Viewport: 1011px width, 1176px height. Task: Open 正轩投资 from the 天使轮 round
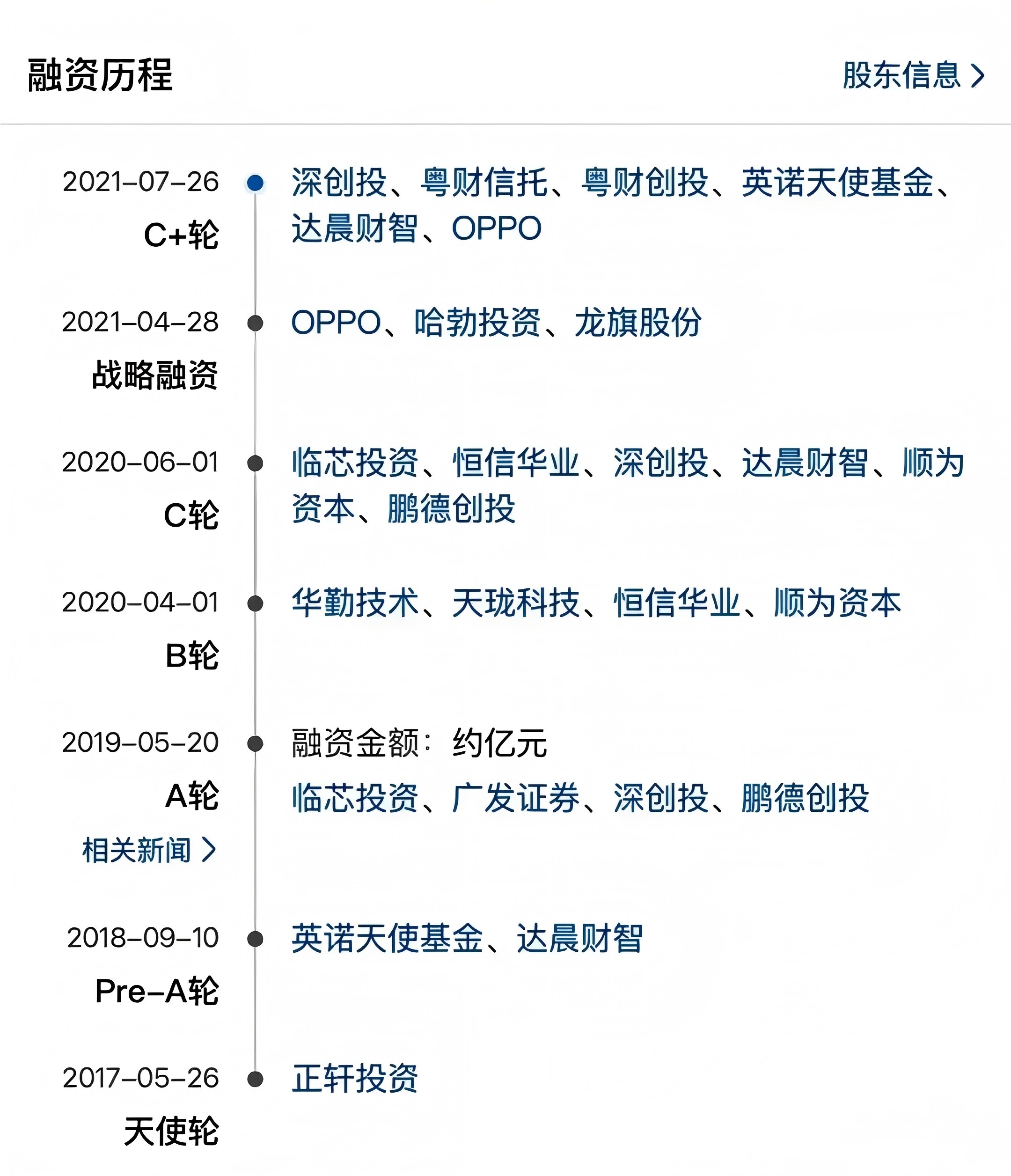point(355,1078)
